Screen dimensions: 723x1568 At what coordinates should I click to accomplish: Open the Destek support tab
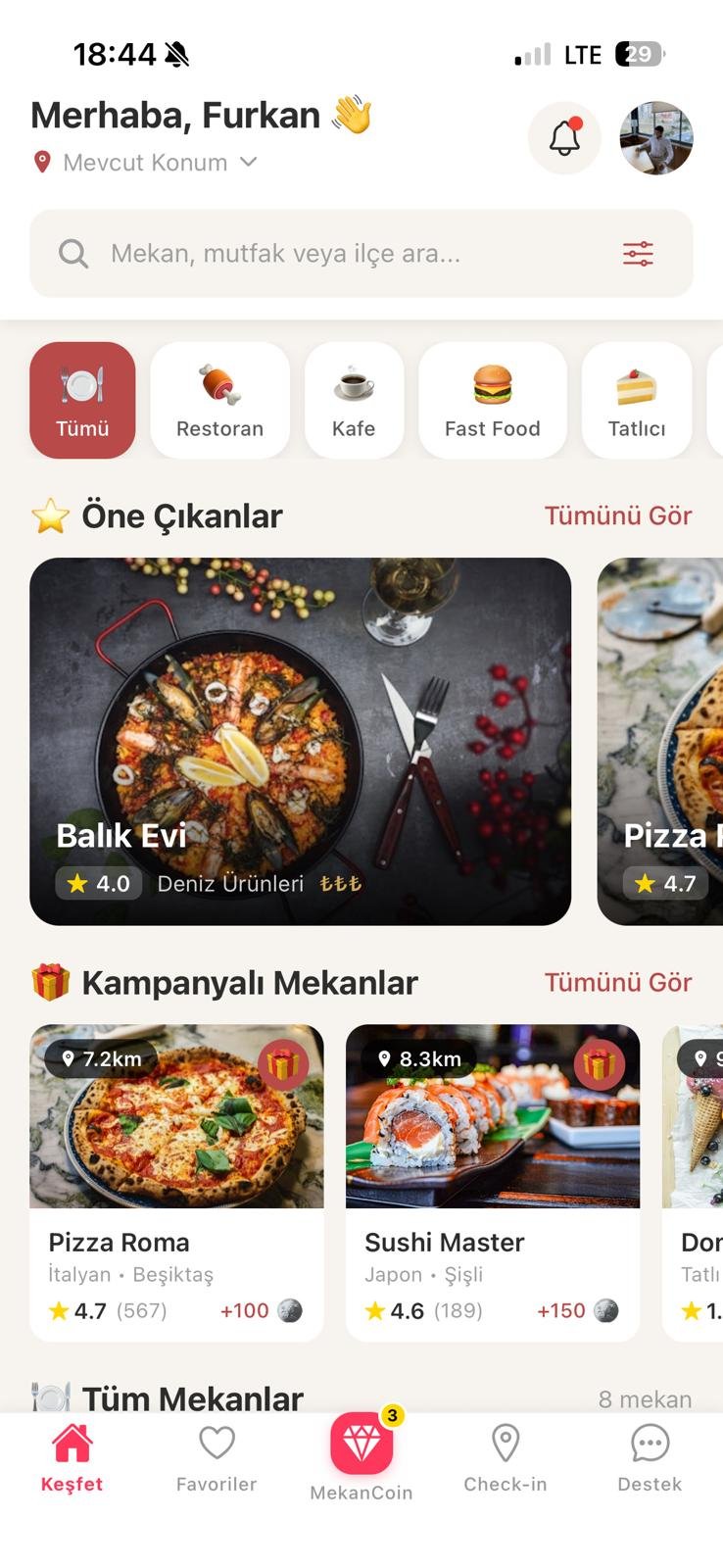650,1458
